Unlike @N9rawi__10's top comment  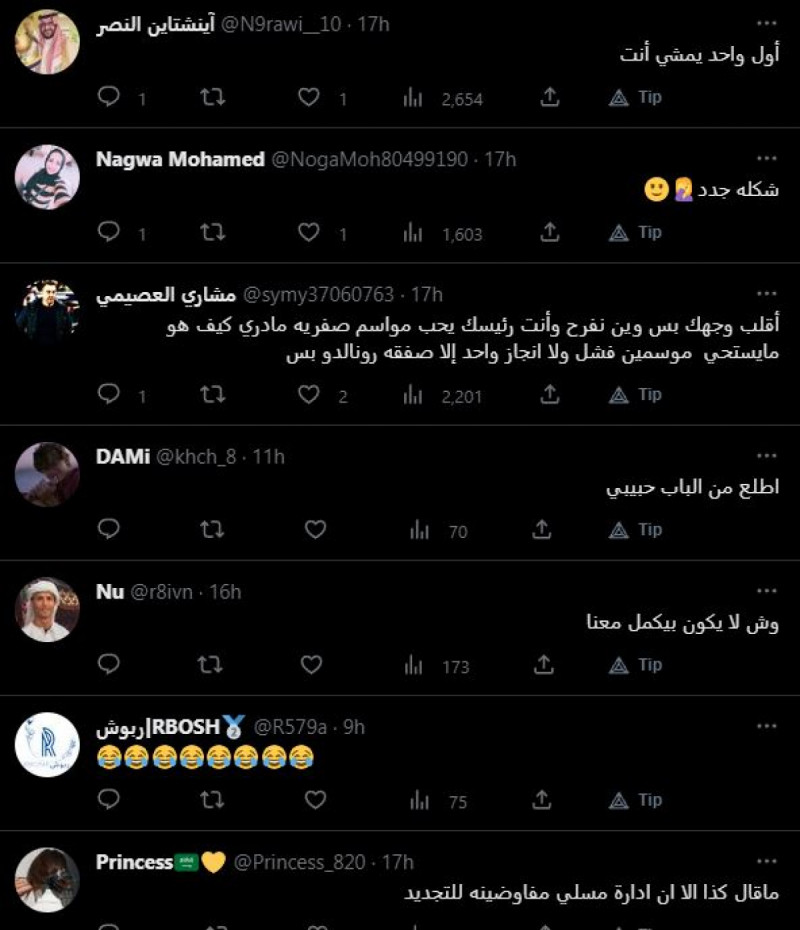[x=310, y=98]
